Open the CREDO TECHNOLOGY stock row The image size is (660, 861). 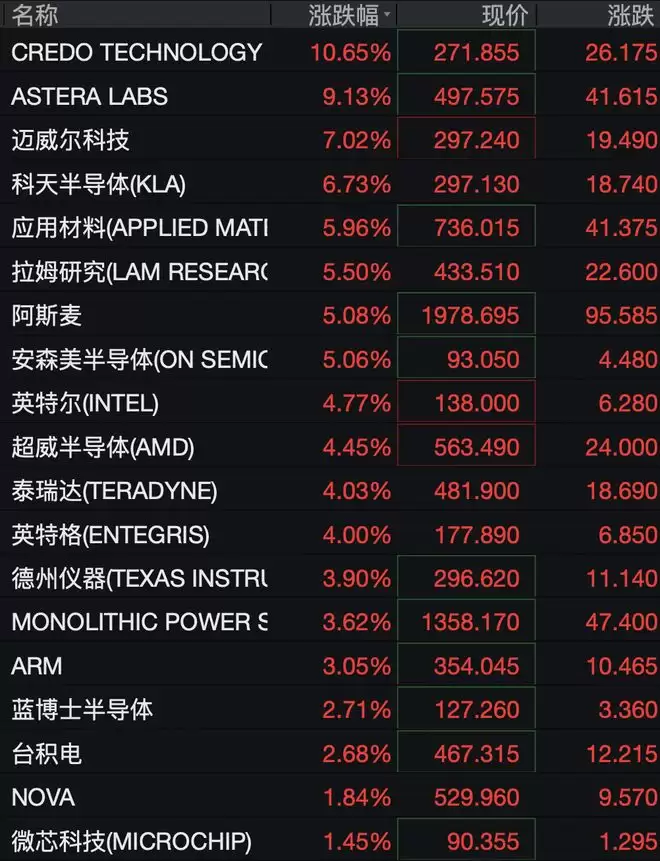coord(330,52)
